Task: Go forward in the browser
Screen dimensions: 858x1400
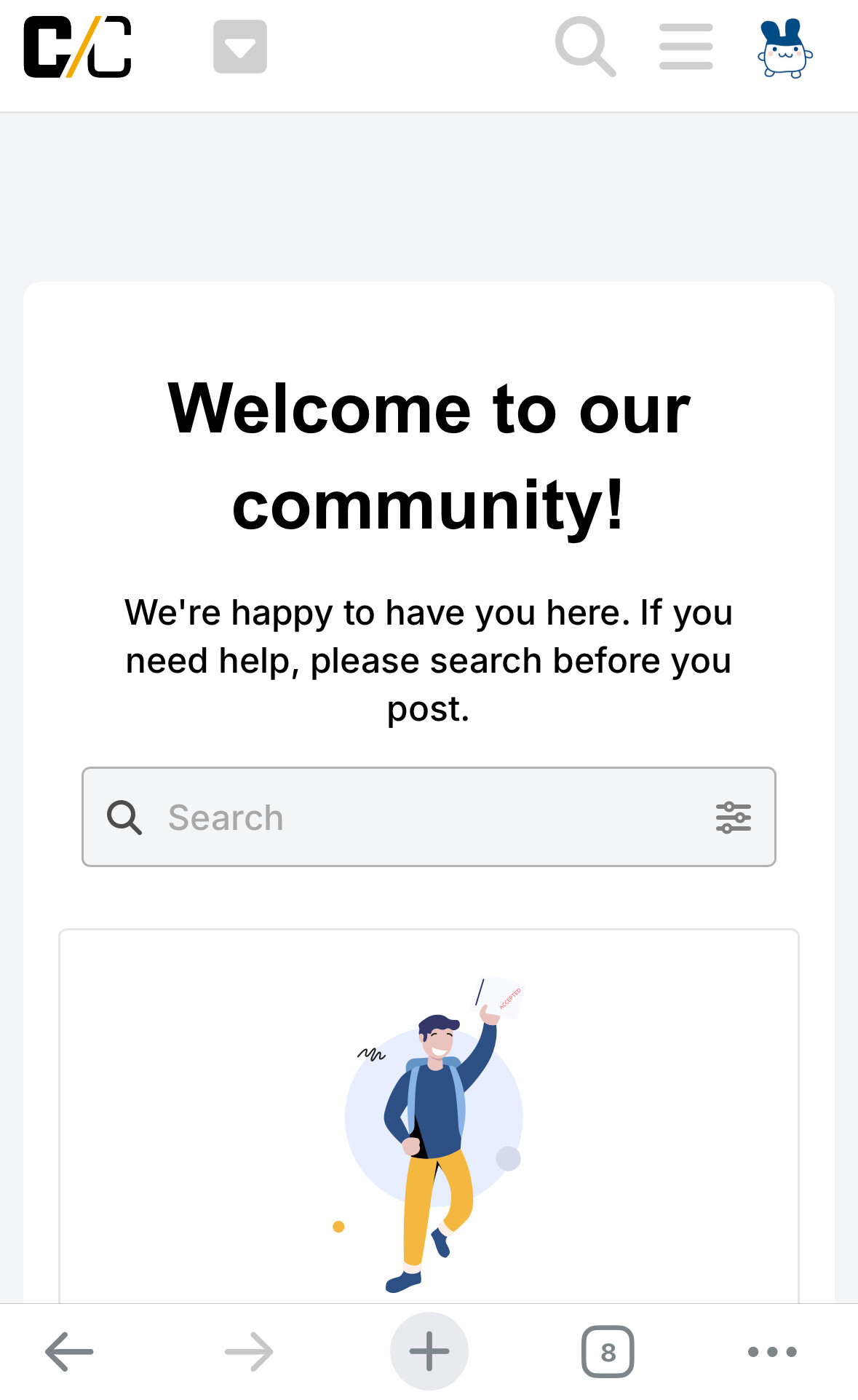Action: tap(249, 1352)
